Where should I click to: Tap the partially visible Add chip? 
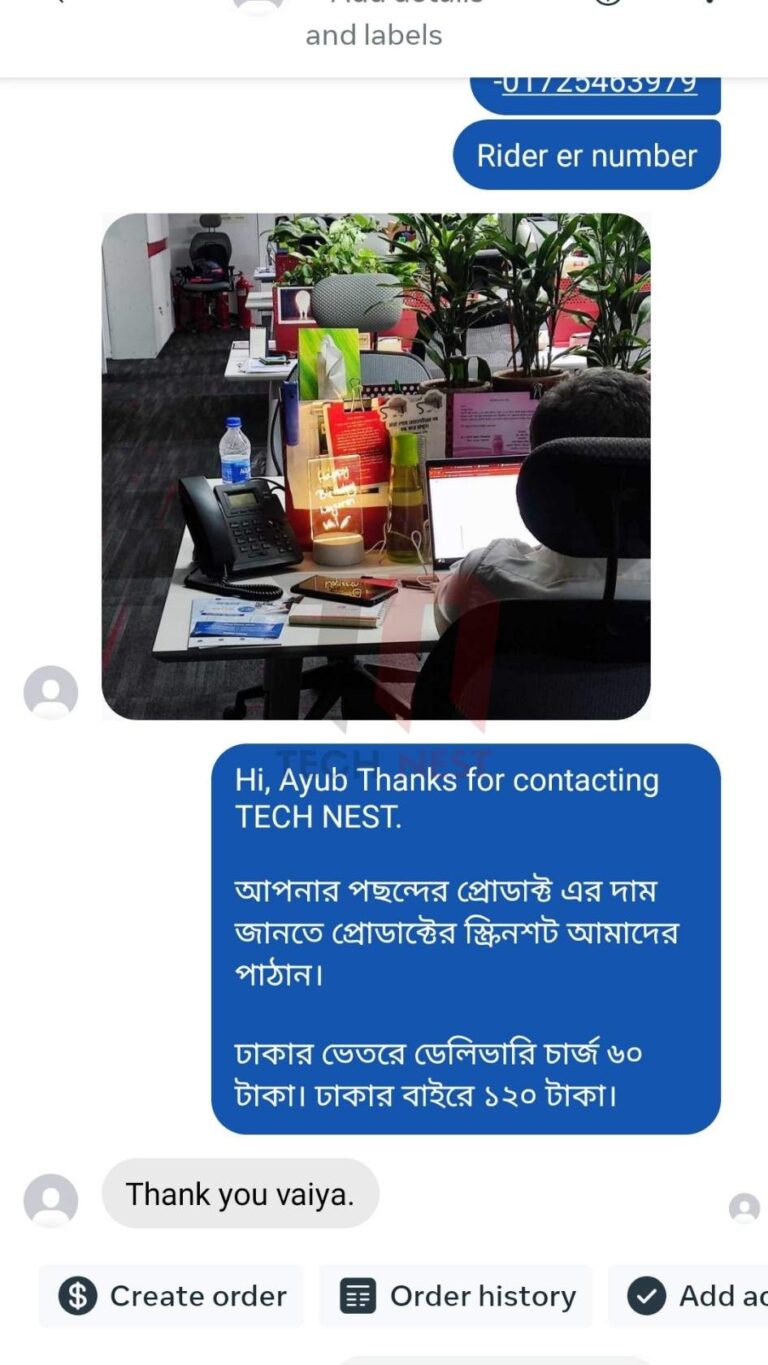tap(694, 1296)
